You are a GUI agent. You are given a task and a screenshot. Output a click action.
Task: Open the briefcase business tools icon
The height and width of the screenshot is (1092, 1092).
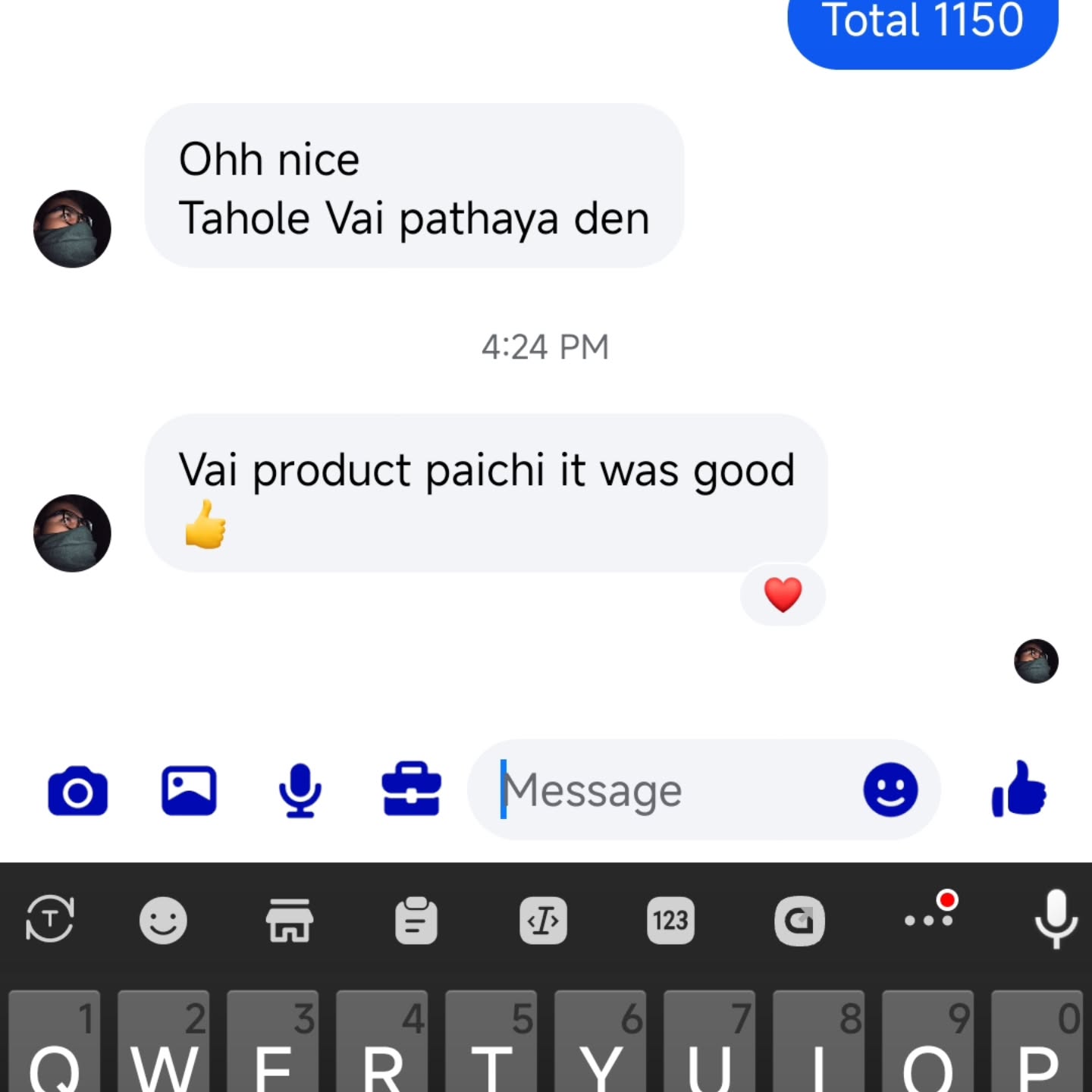tap(411, 789)
